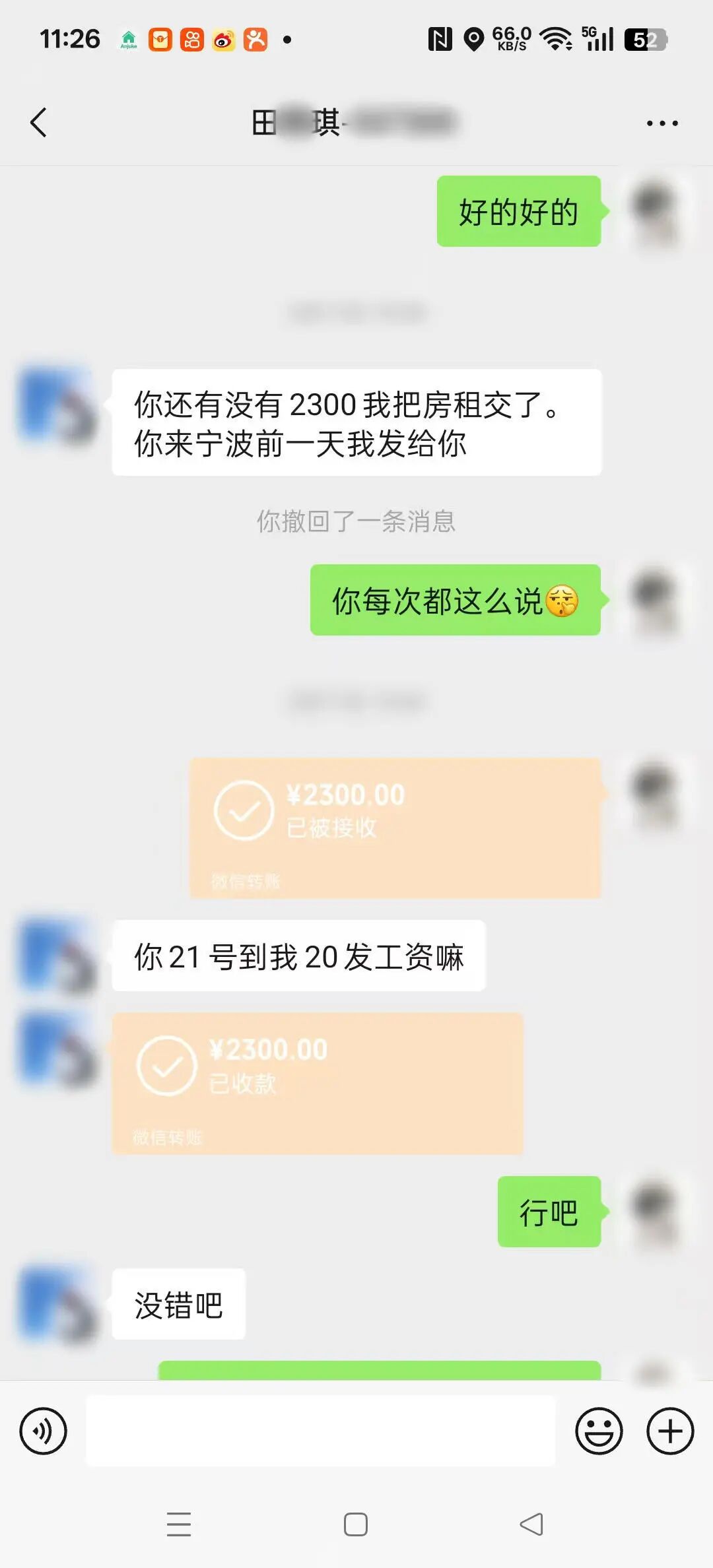
Task: Tap the system home button
Action: click(356, 1524)
